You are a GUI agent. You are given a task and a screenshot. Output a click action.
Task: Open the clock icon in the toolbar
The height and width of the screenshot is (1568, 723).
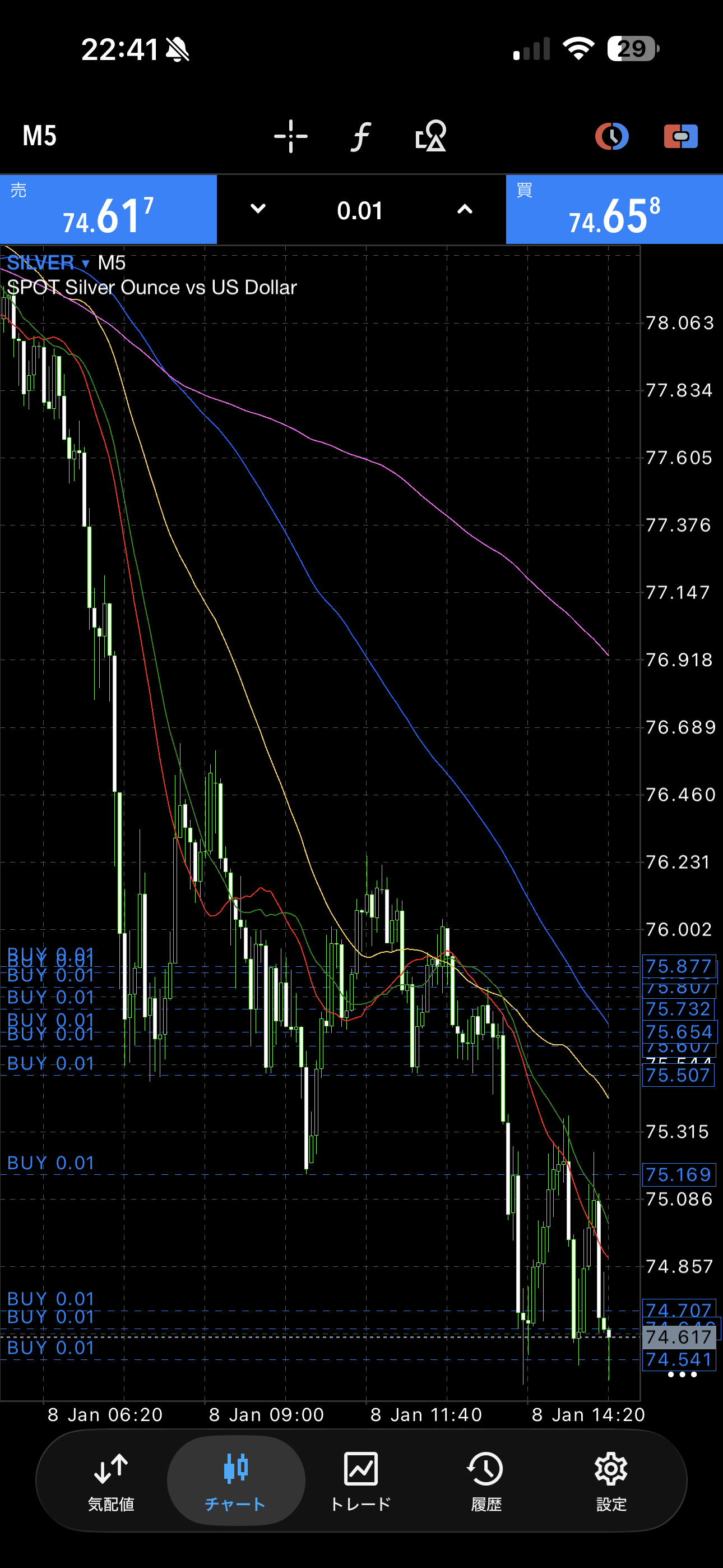[x=611, y=136]
